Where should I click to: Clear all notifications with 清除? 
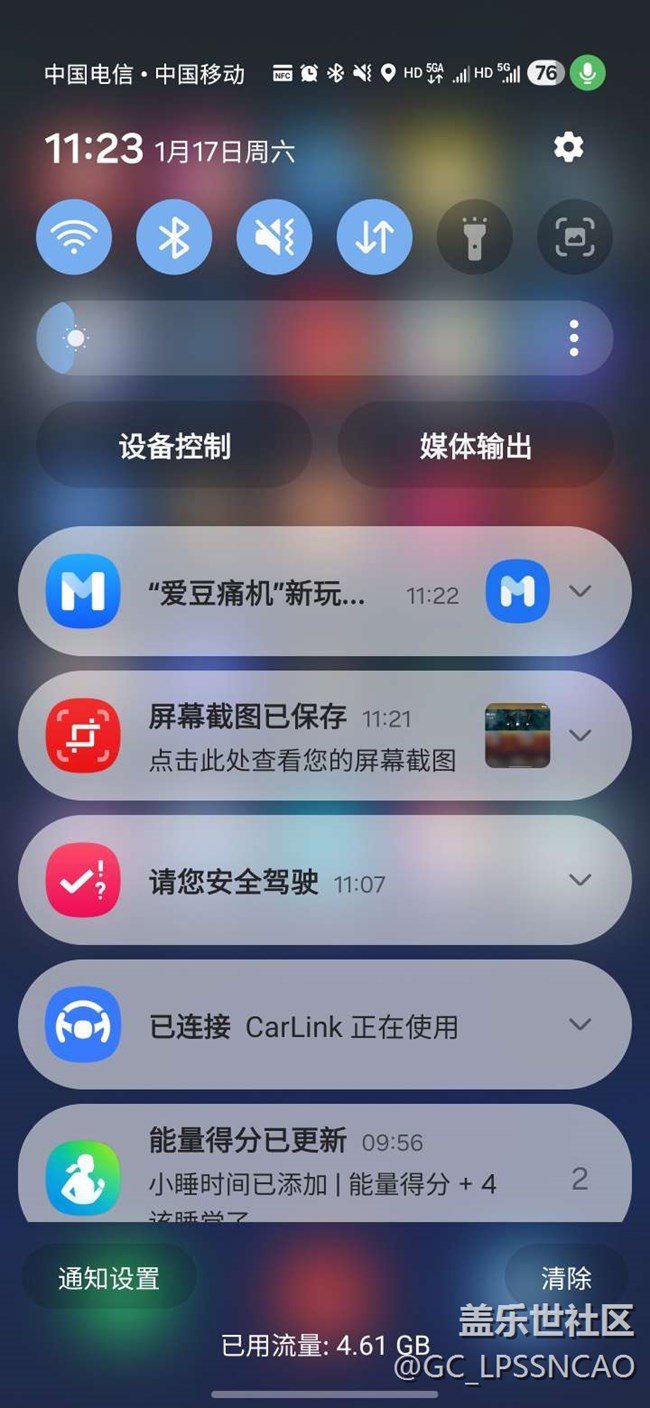[566, 1277]
